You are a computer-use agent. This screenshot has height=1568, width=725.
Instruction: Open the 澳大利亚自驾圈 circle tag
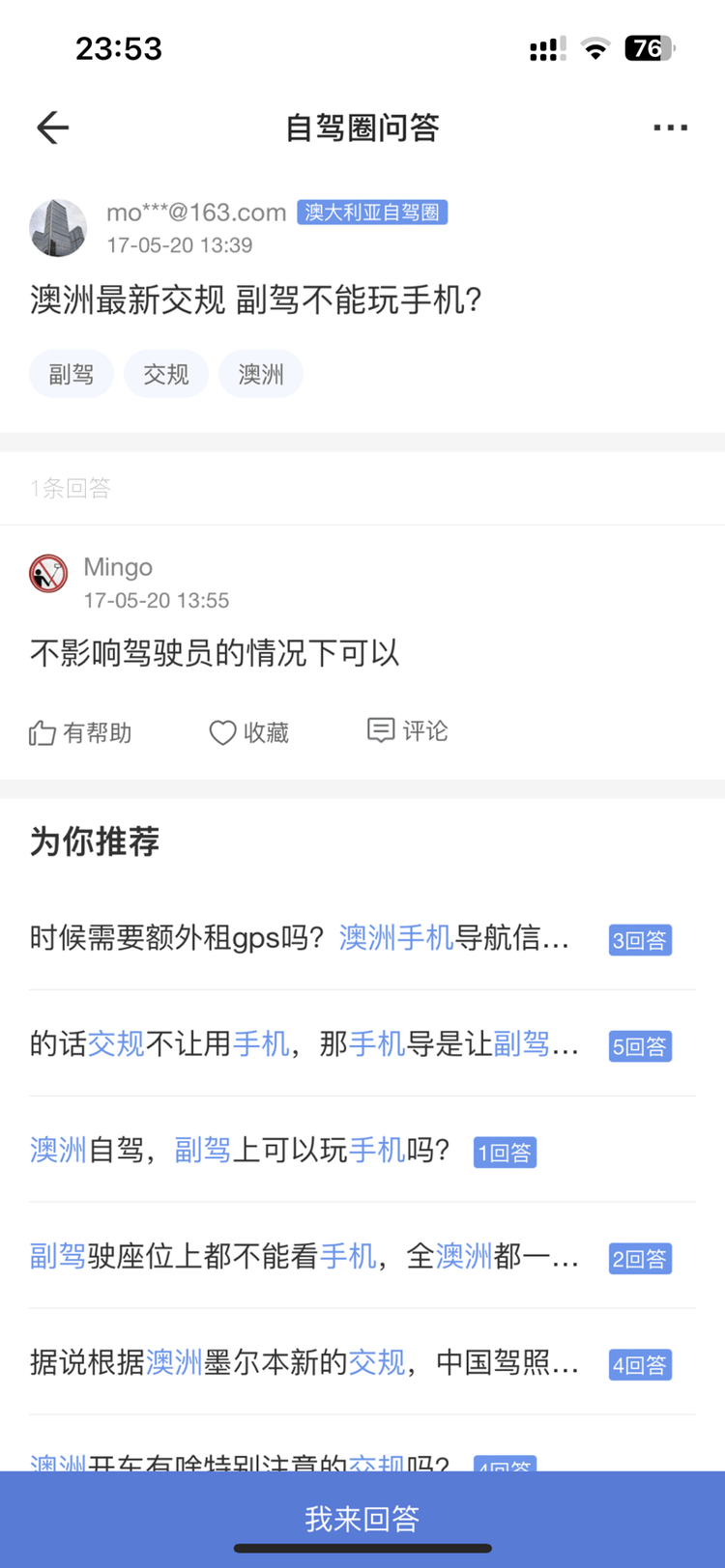[x=372, y=213]
